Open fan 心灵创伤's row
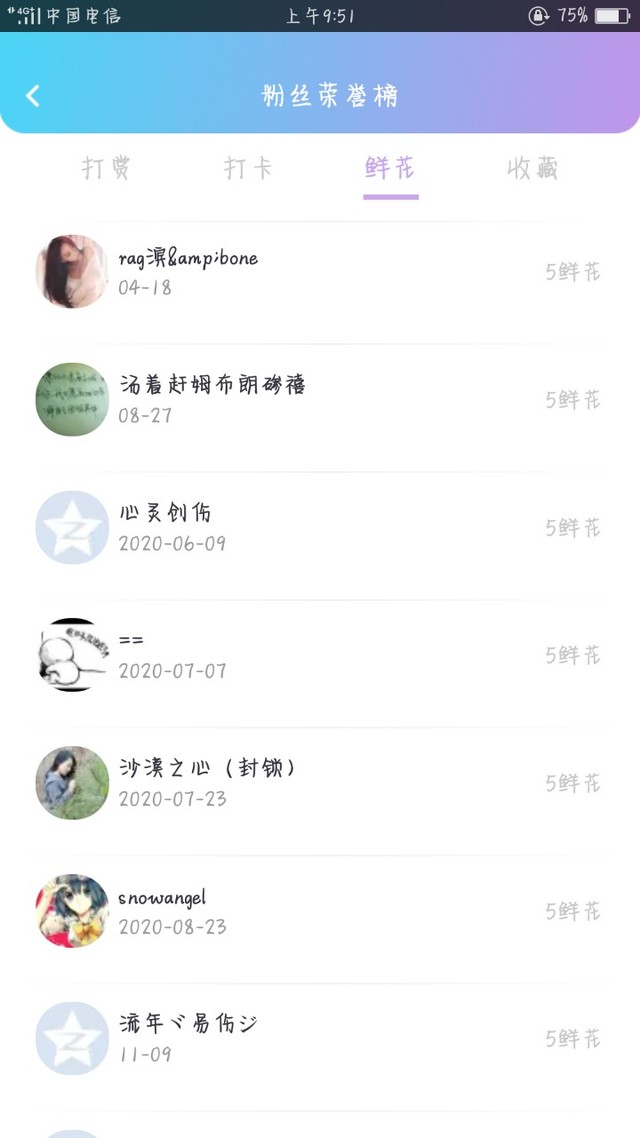 point(320,527)
